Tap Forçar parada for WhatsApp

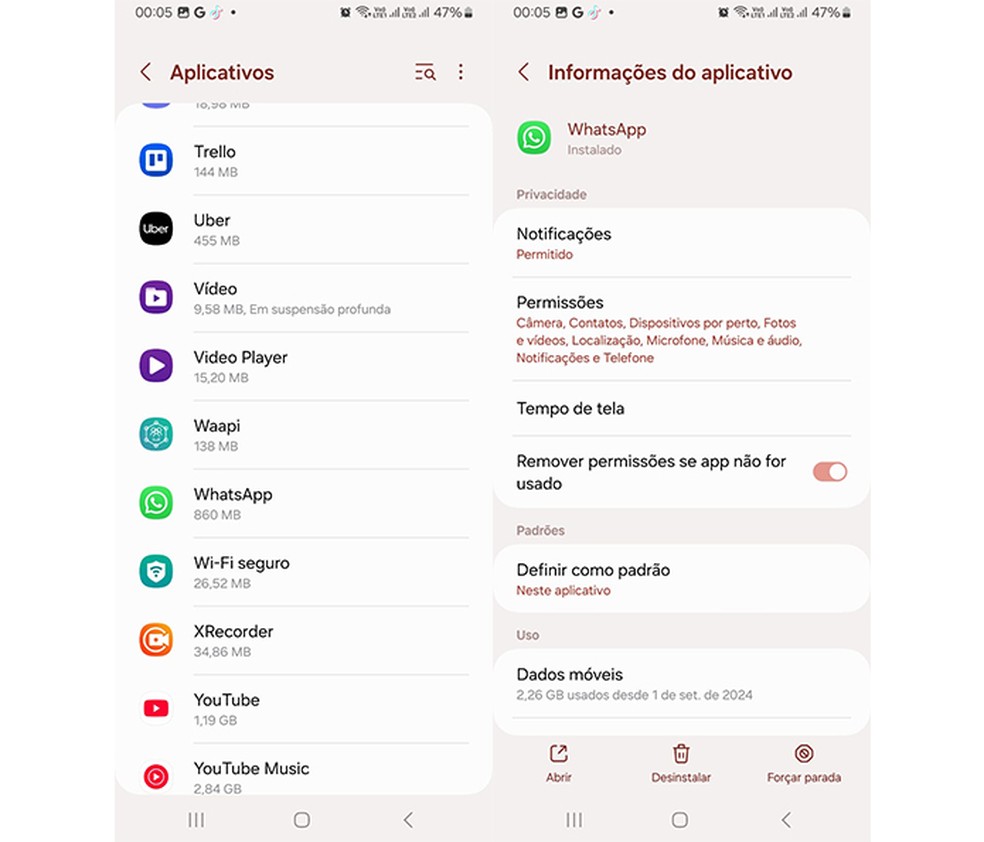coord(804,763)
